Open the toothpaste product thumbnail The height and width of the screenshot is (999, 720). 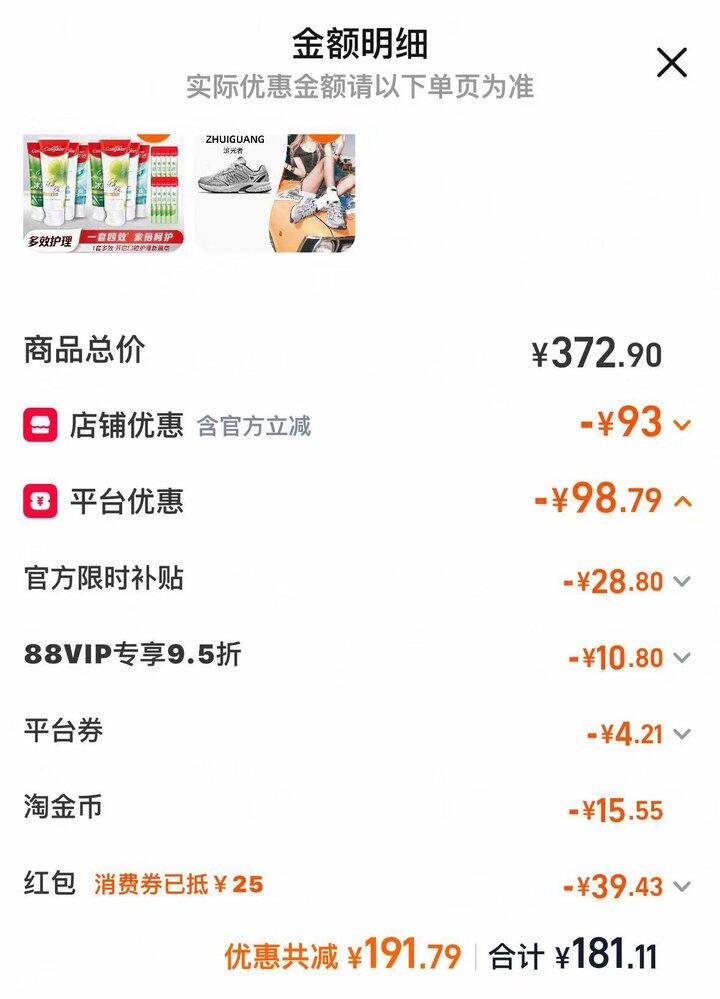[104, 193]
